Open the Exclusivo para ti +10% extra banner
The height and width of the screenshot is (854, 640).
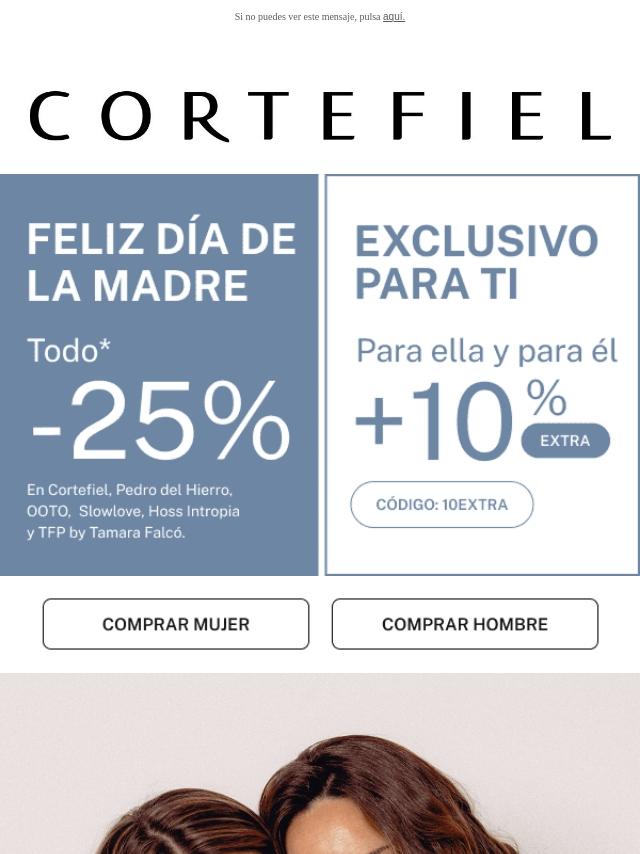pyautogui.click(x=482, y=376)
